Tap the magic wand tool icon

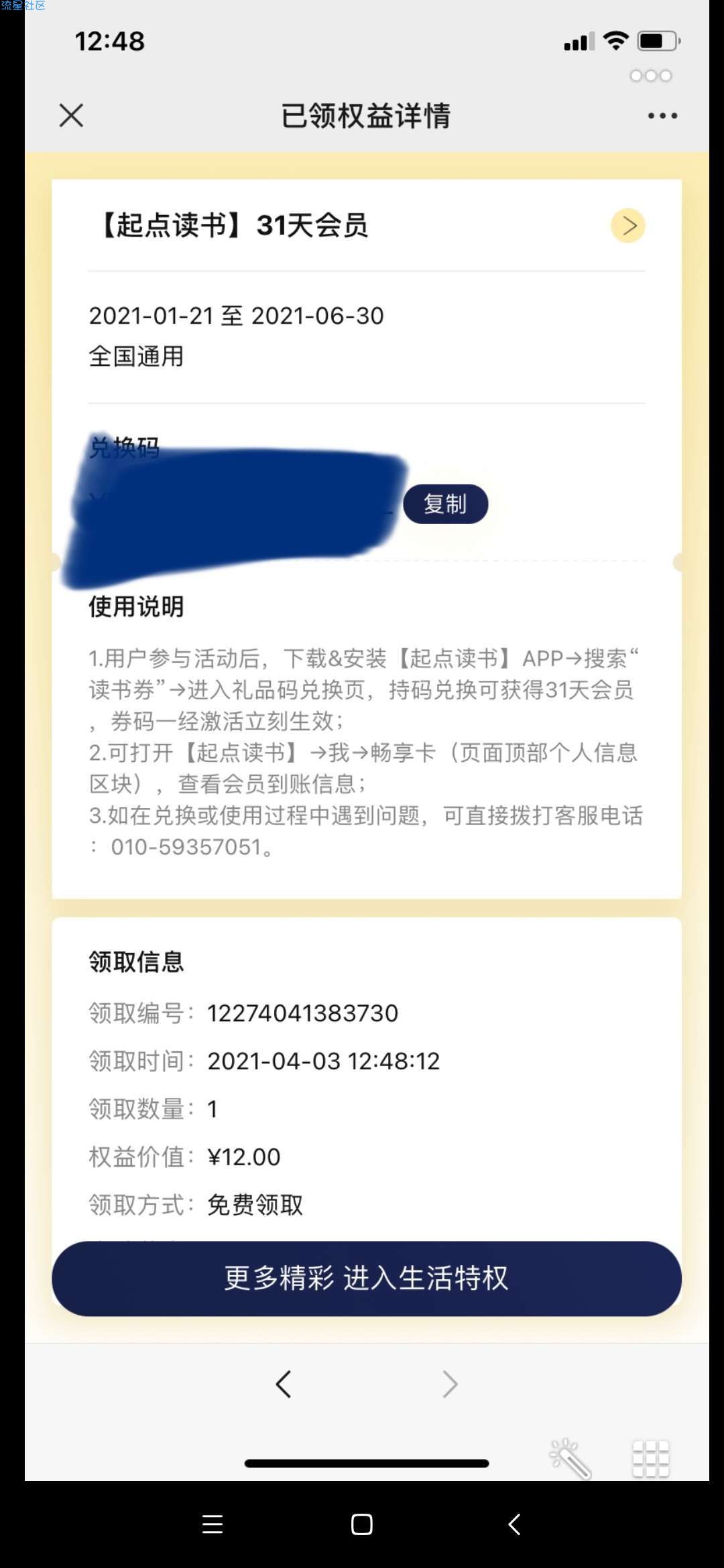tap(569, 1458)
